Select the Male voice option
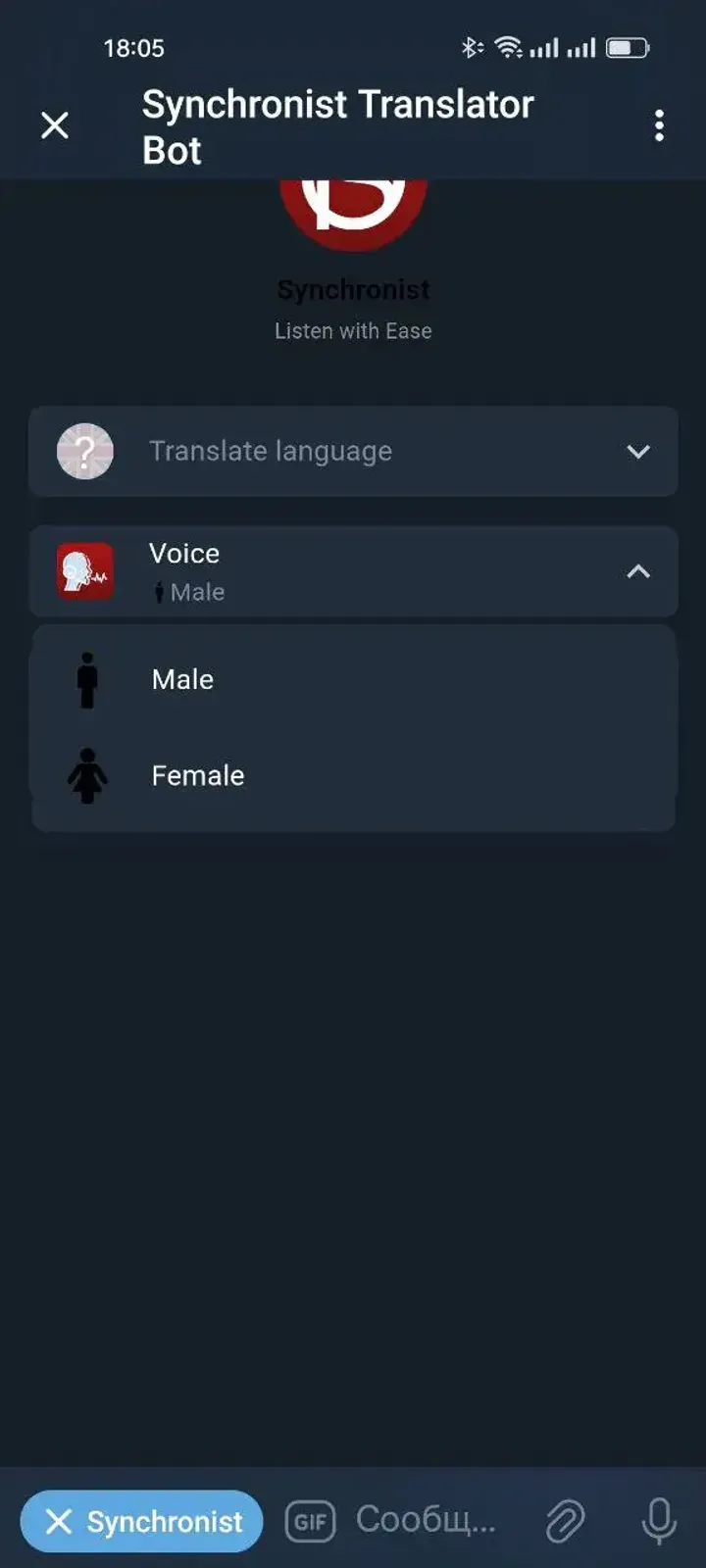This screenshot has width=706, height=1568. 182,680
